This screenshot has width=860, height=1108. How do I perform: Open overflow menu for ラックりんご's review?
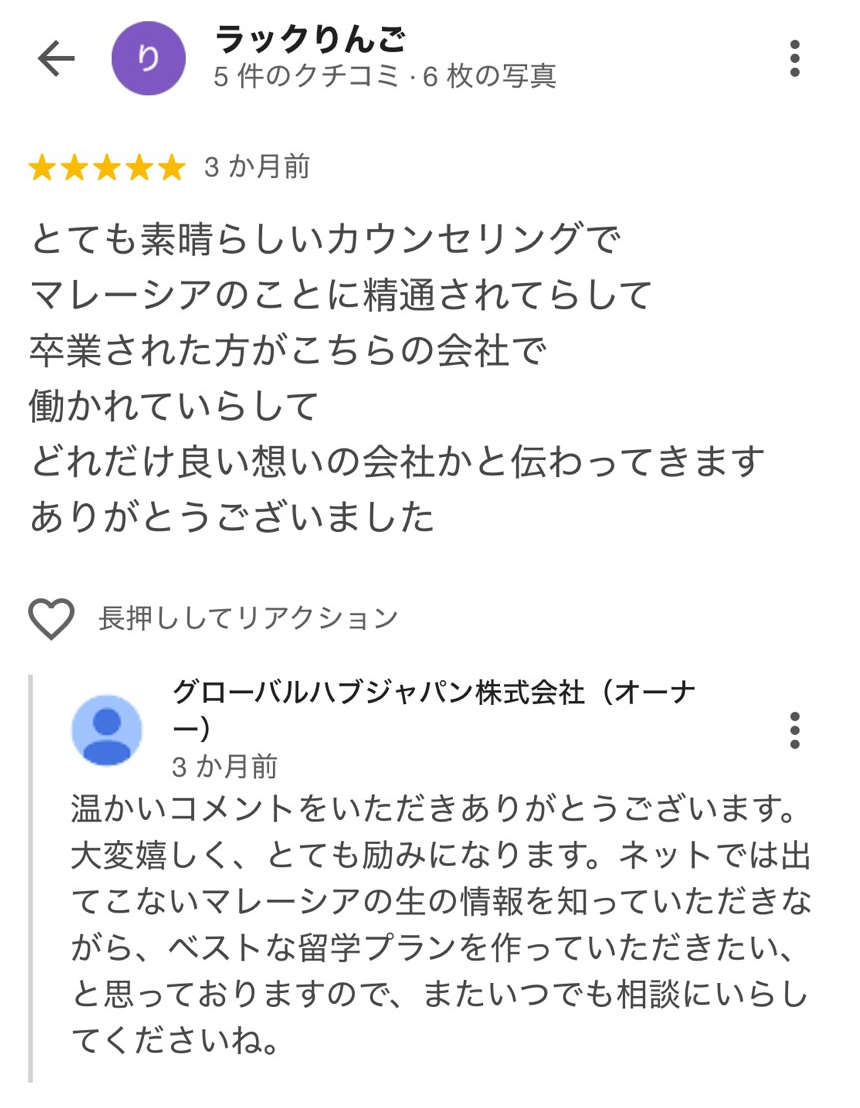point(794,59)
